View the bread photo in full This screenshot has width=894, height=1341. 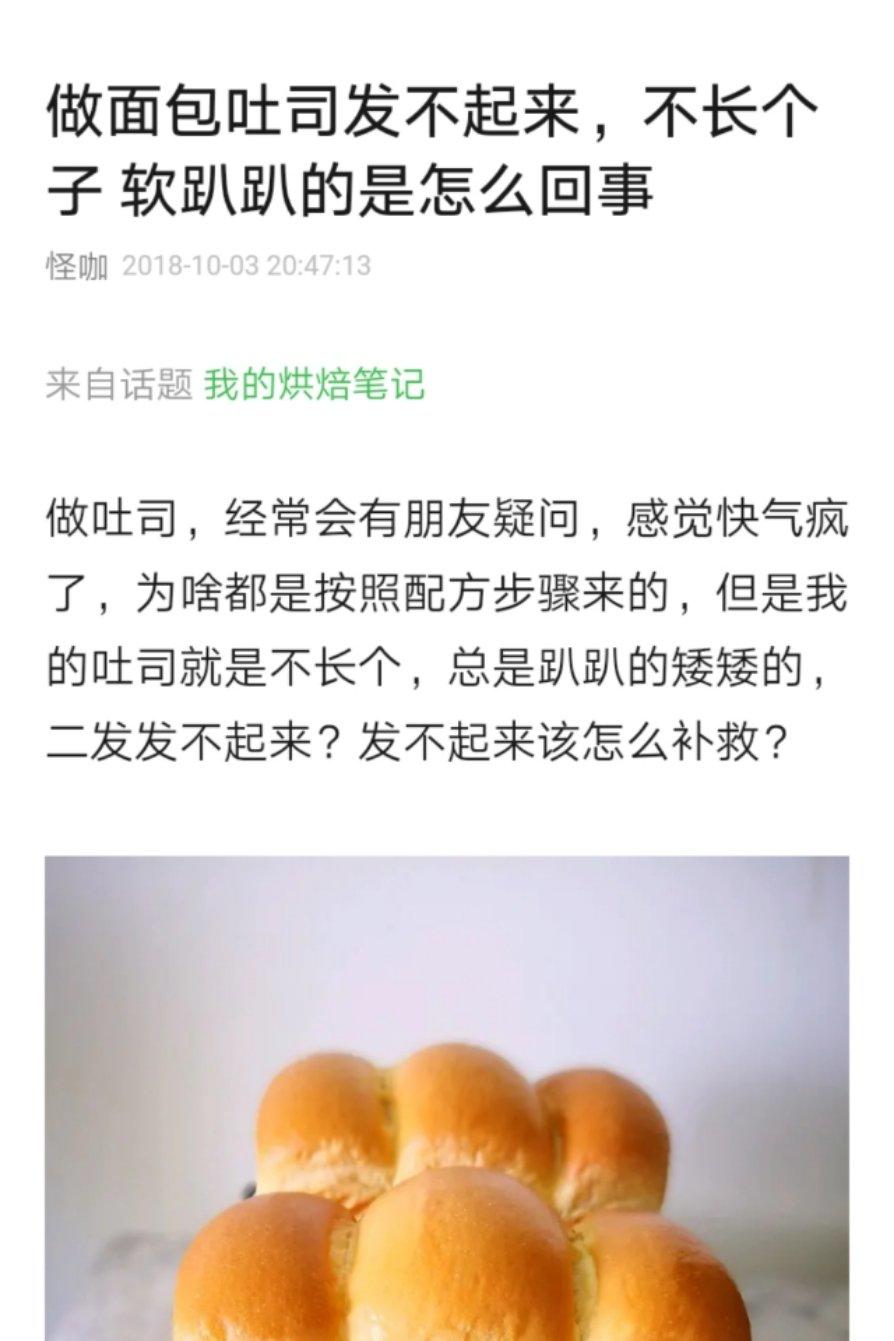[x=447, y=1100]
